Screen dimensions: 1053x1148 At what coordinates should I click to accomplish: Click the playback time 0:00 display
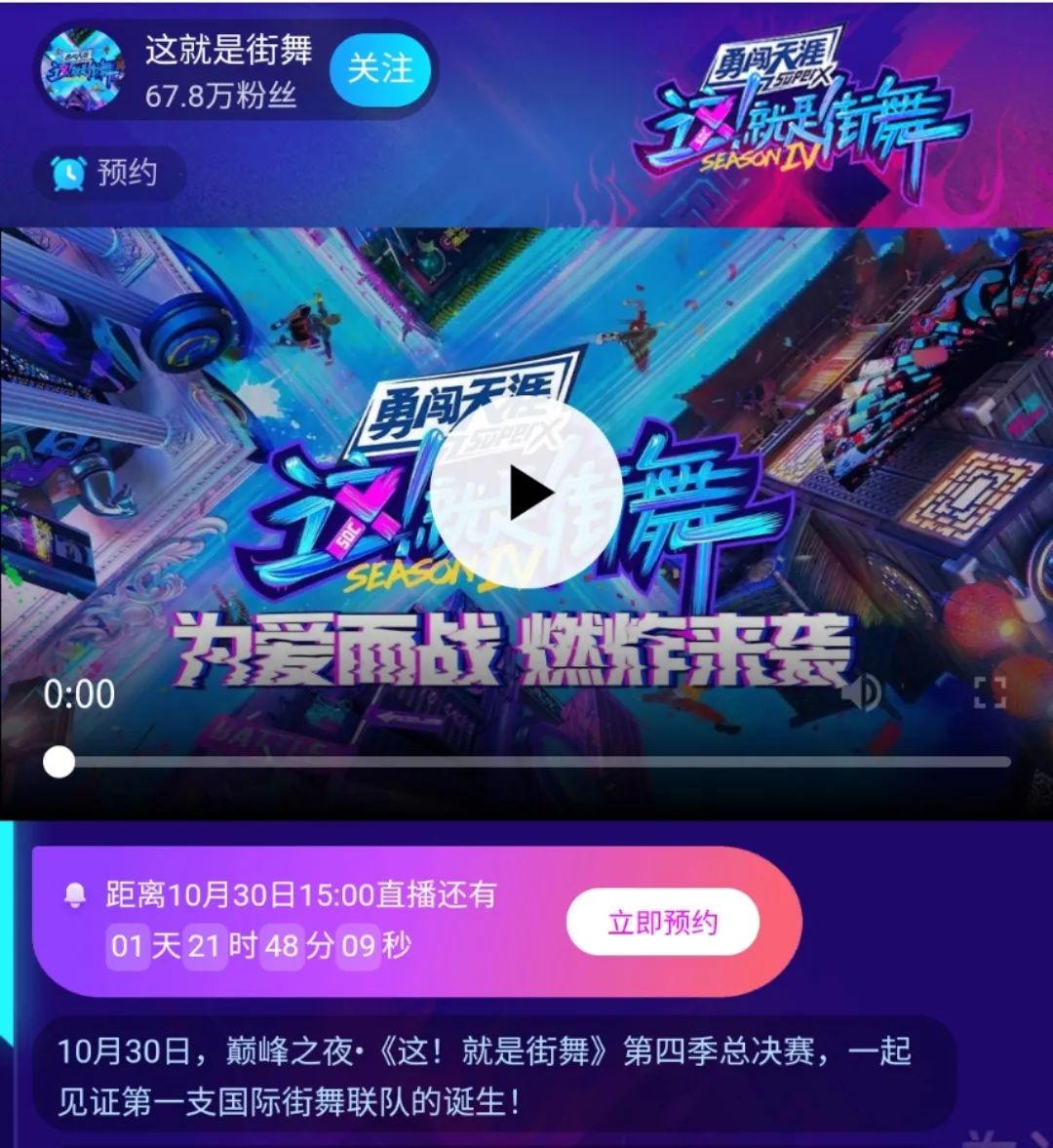[82, 693]
